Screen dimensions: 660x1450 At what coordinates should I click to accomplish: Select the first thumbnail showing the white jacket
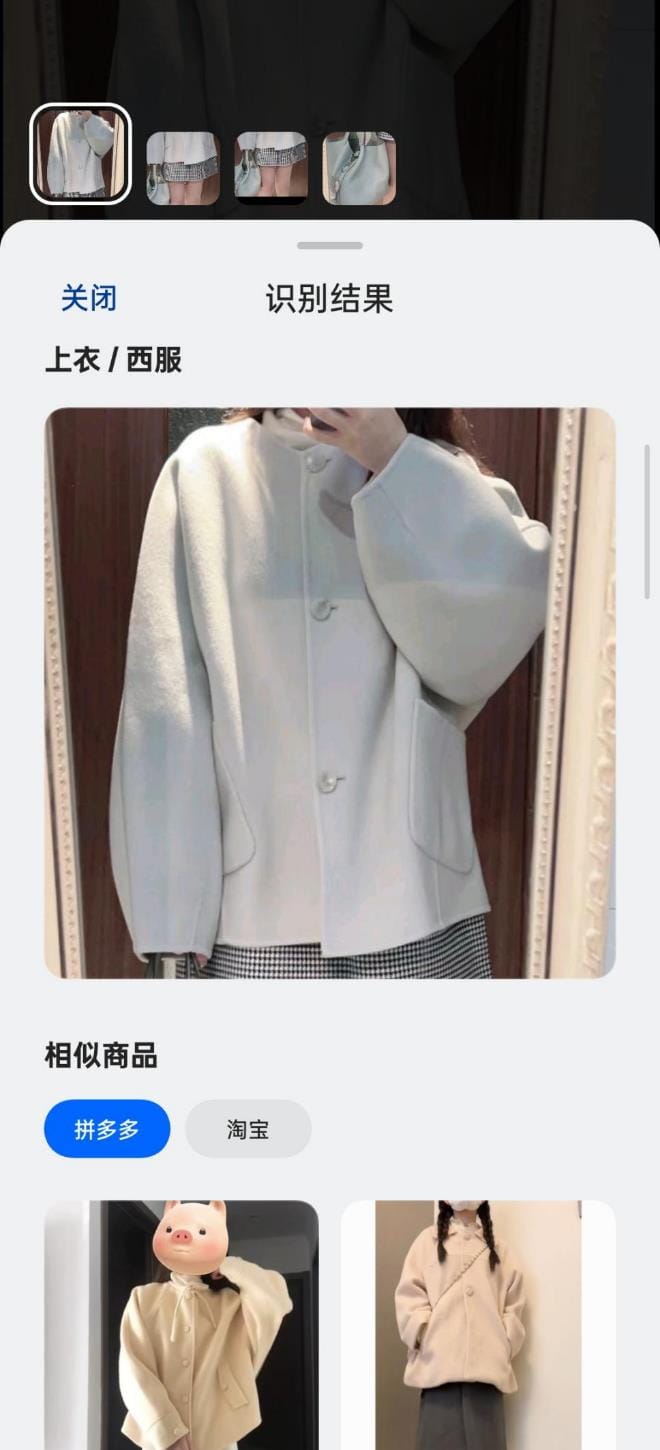pos(81,154)
